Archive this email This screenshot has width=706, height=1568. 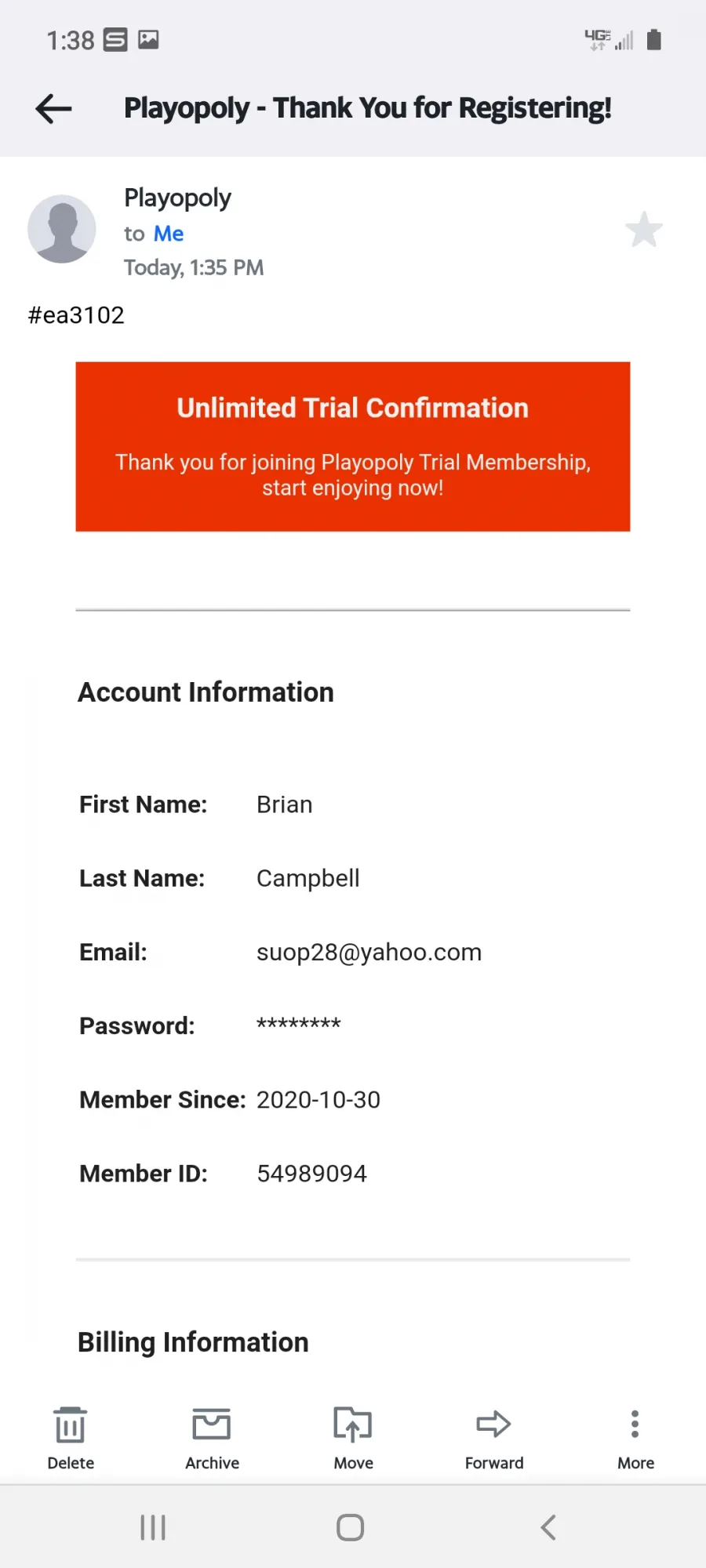(212, 1439)
